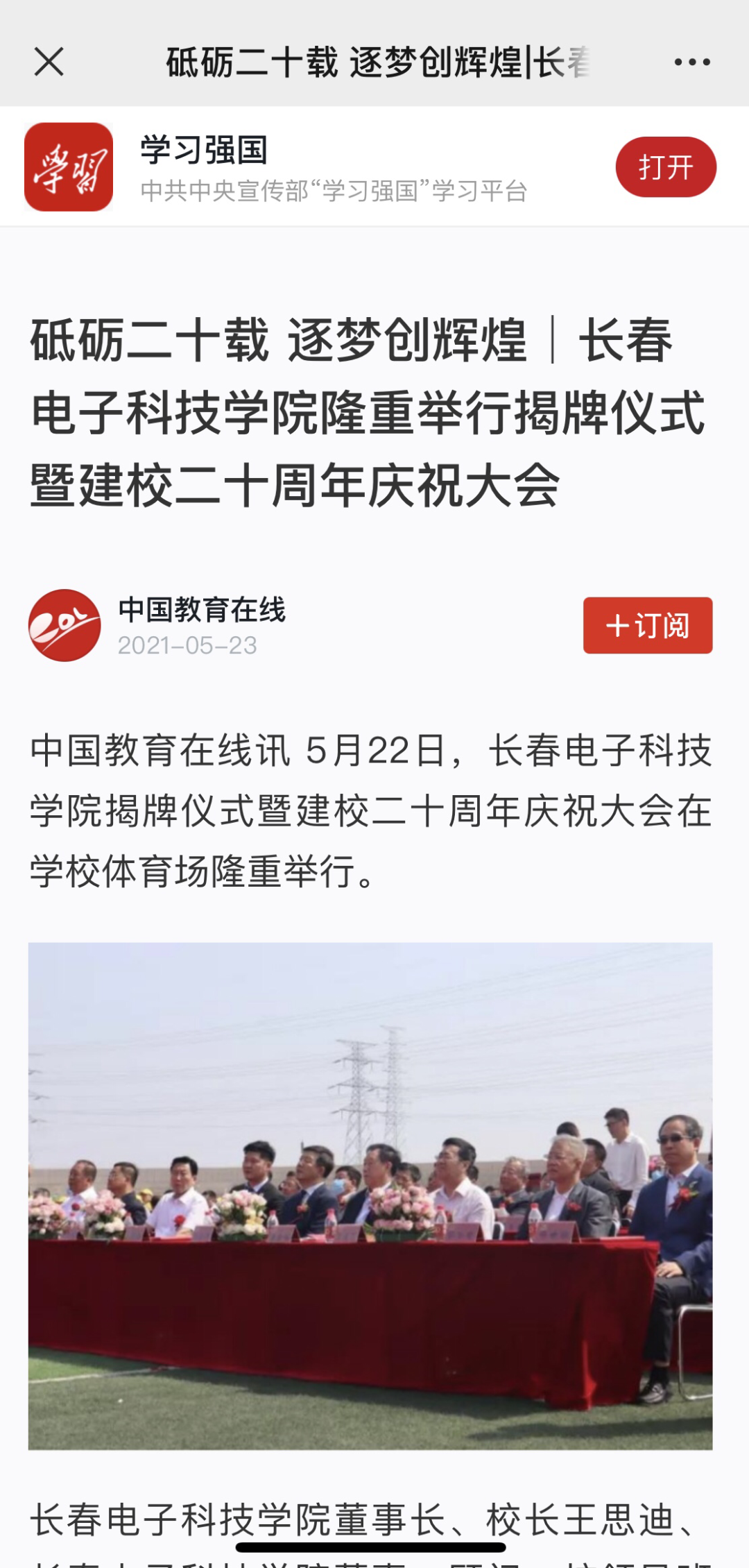View the ceremony photo in full size
This screenshot has width=749, height=1568.
click(x=370, y=1196)
